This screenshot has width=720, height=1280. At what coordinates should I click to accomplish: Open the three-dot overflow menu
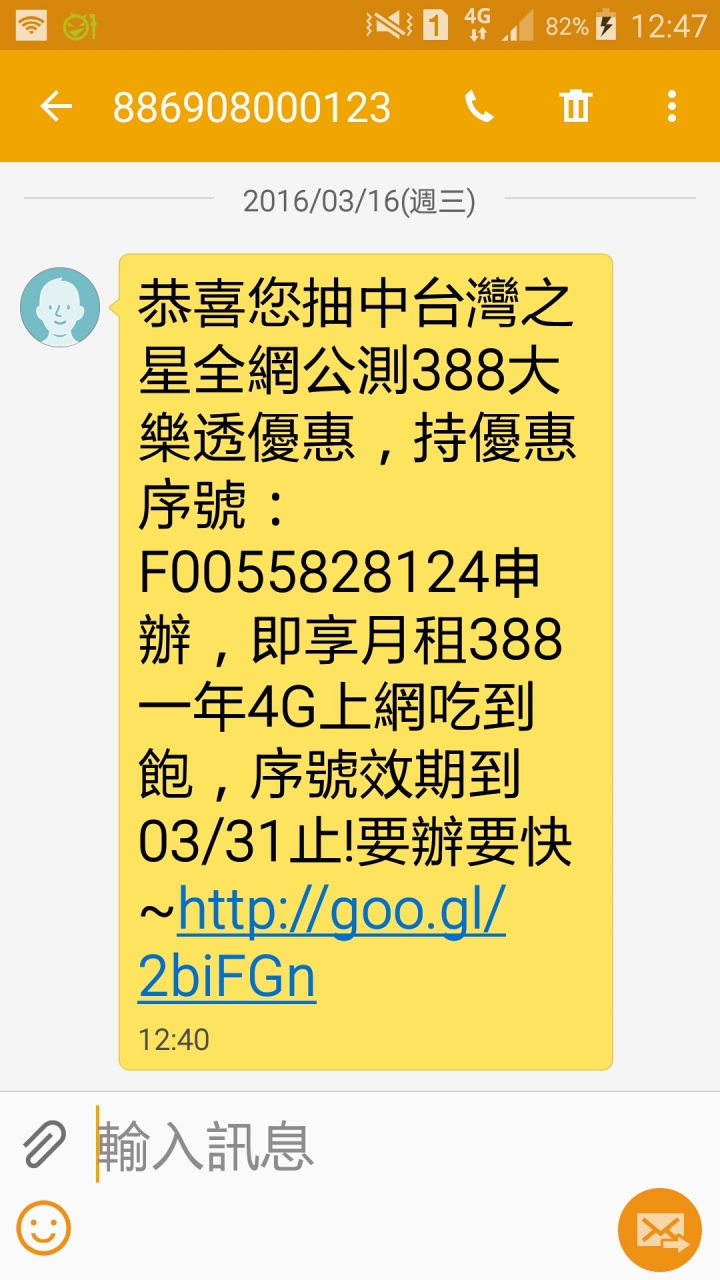671,106
